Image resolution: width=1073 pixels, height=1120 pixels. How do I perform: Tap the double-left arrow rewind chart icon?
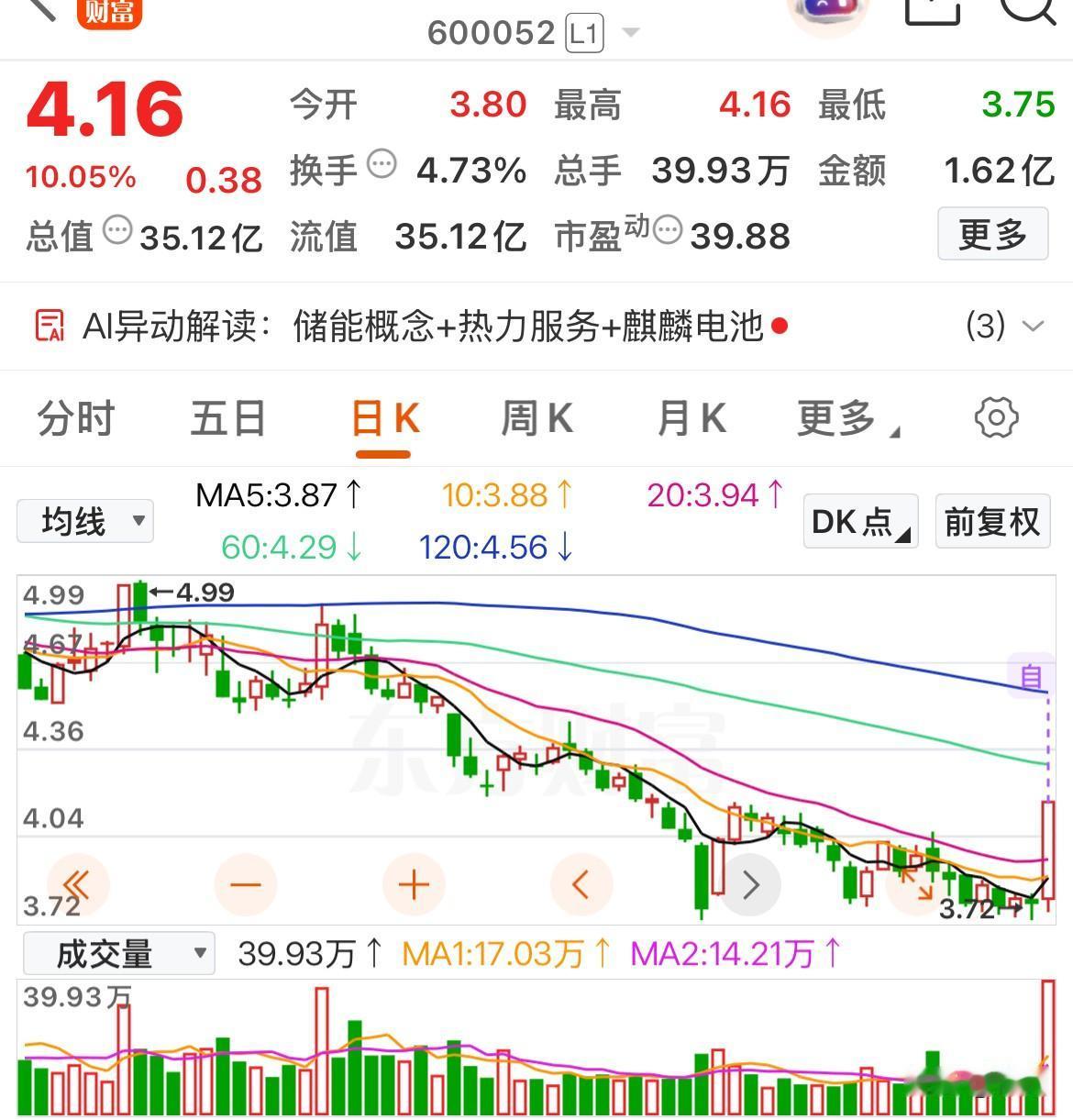(x=77, y=884)
